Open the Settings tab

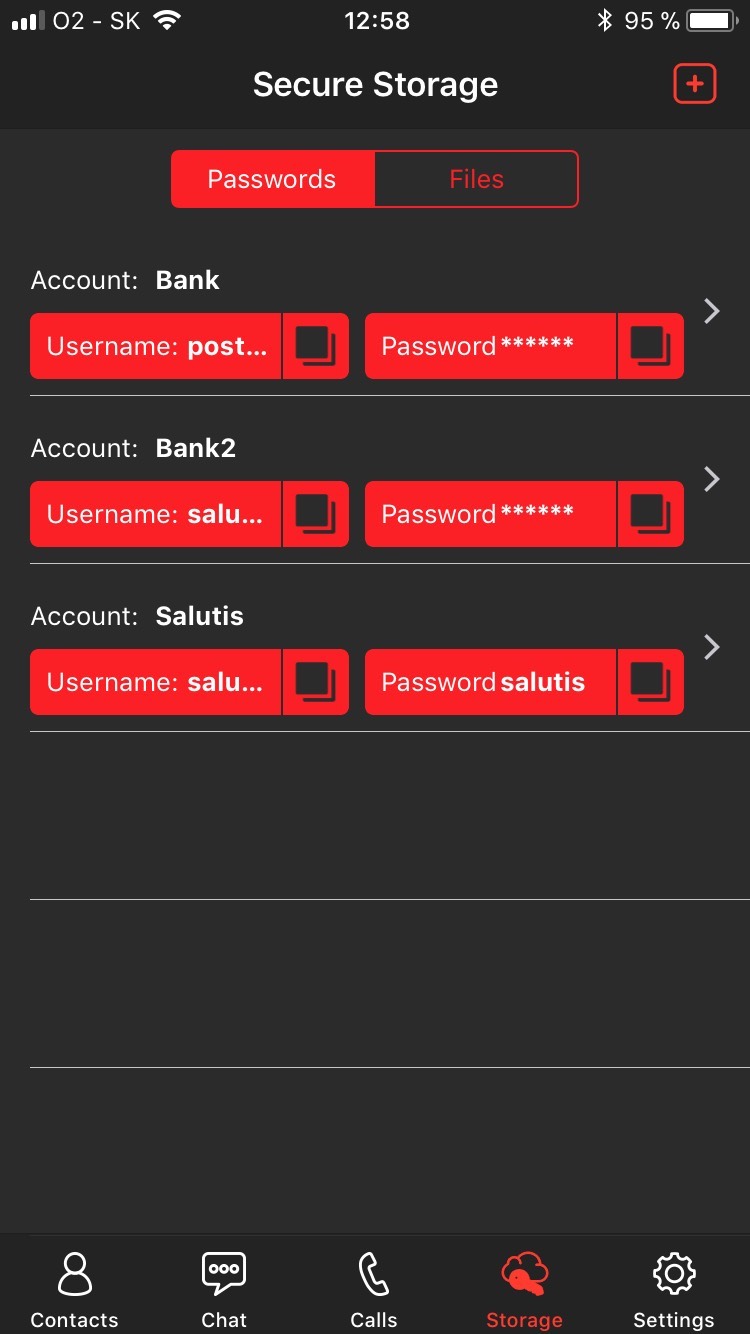pos(674,1289)
